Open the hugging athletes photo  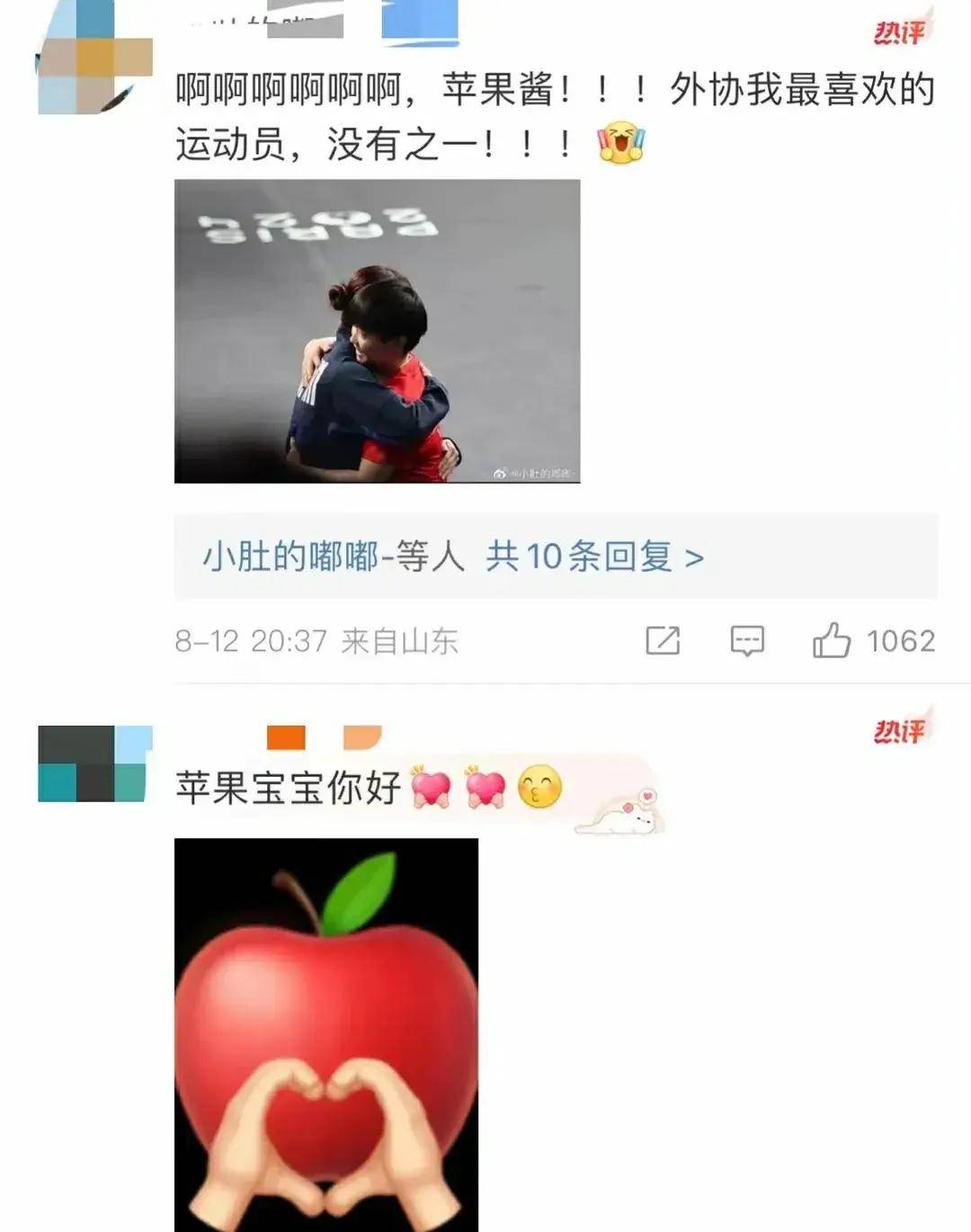pos(377,331)
